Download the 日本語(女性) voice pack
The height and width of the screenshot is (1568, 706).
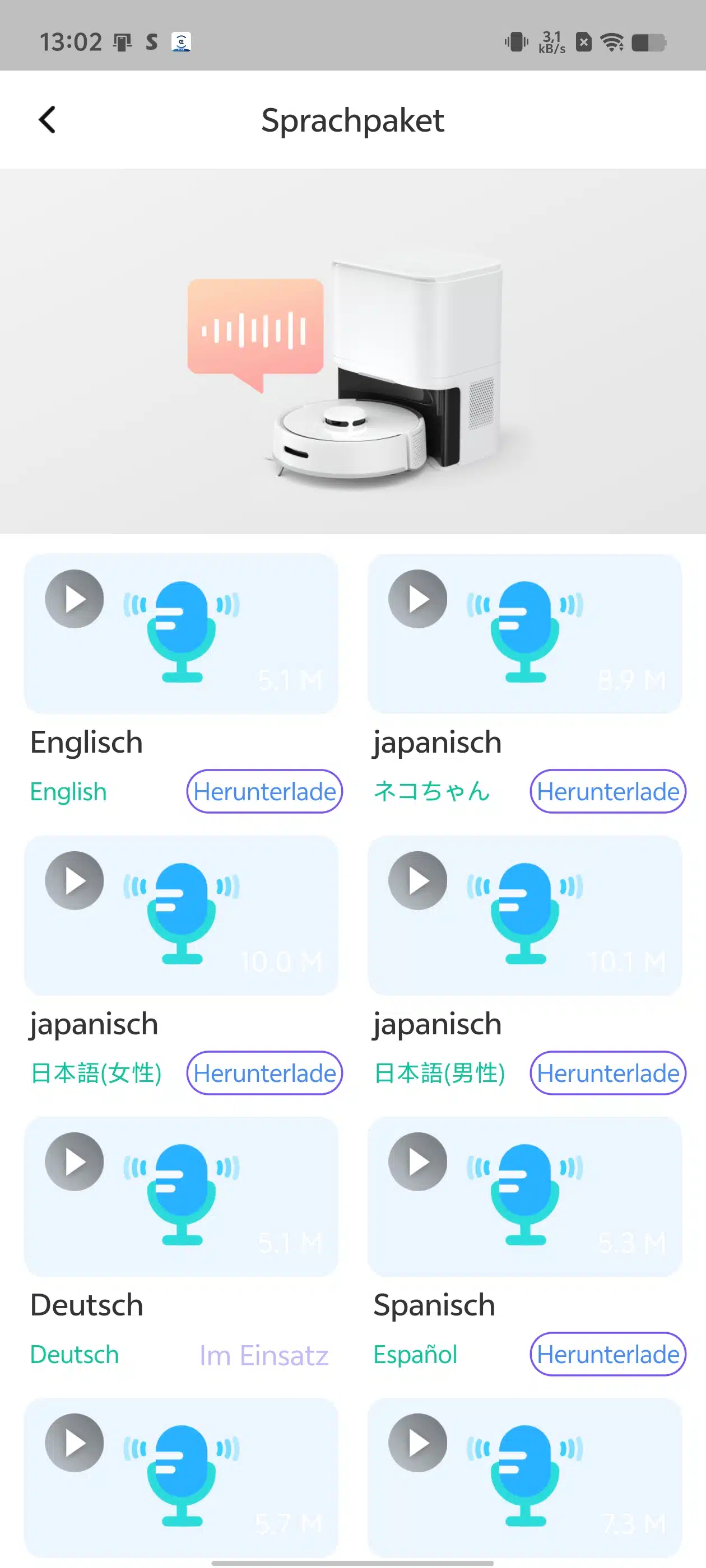coord(264,1072)
